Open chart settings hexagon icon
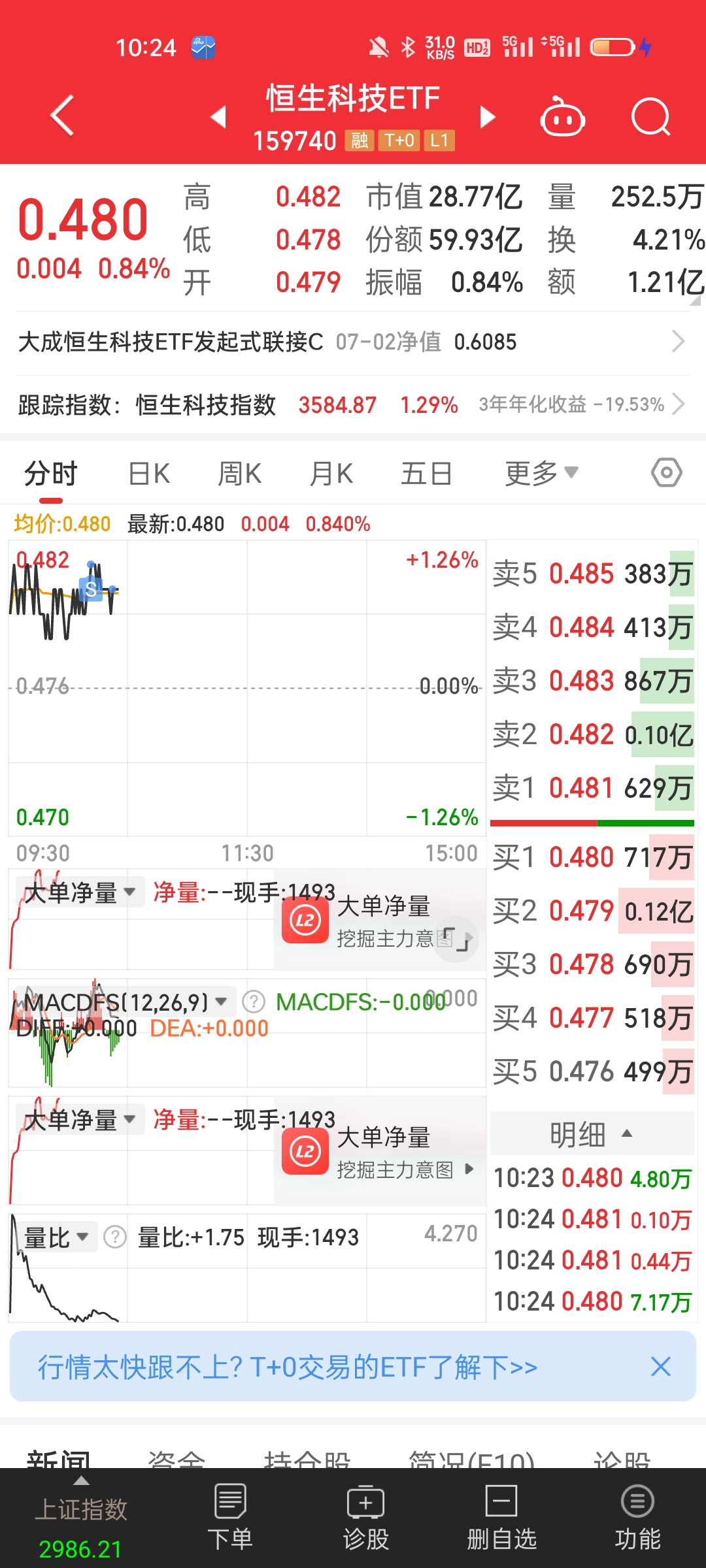706x1568 pixels. point(667,472)
